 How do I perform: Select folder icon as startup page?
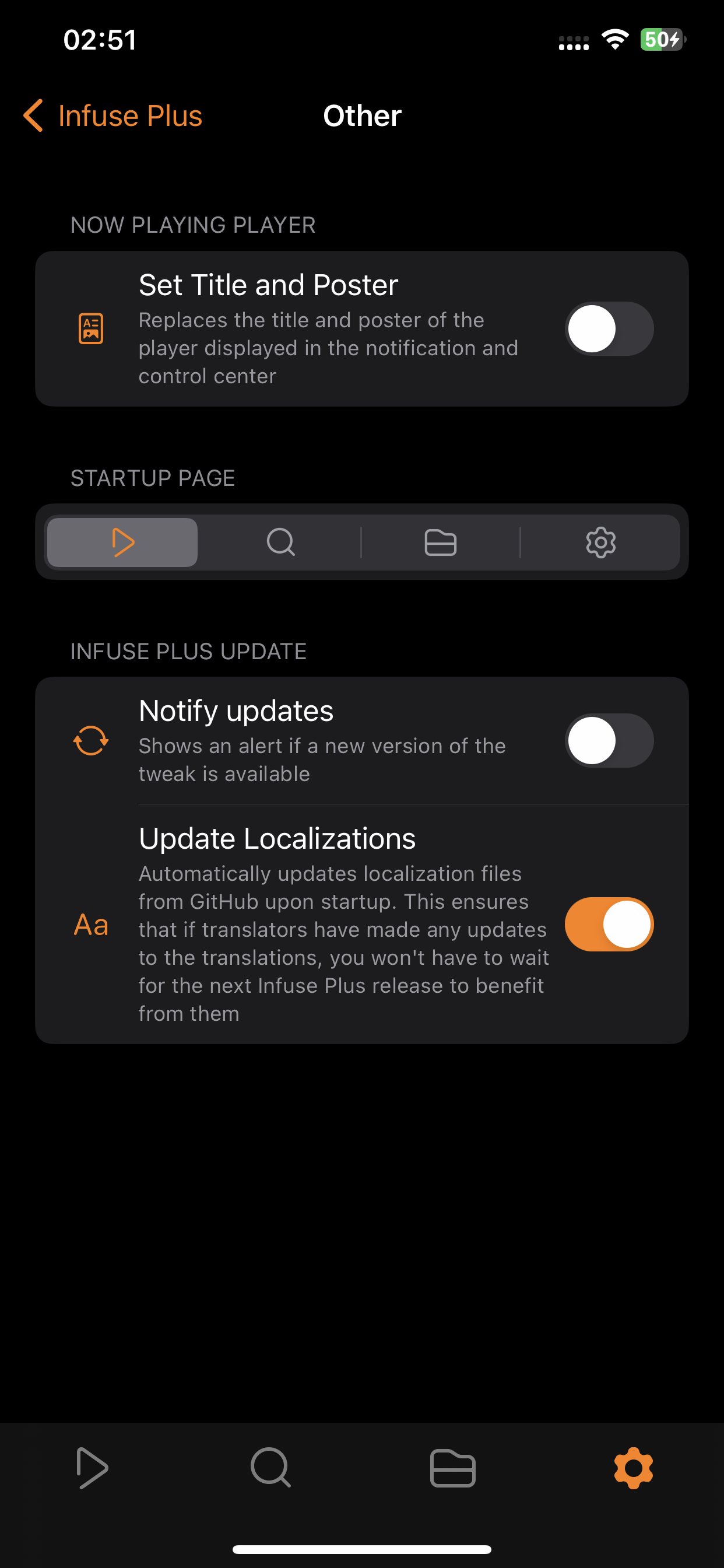(x=441, y=542)
